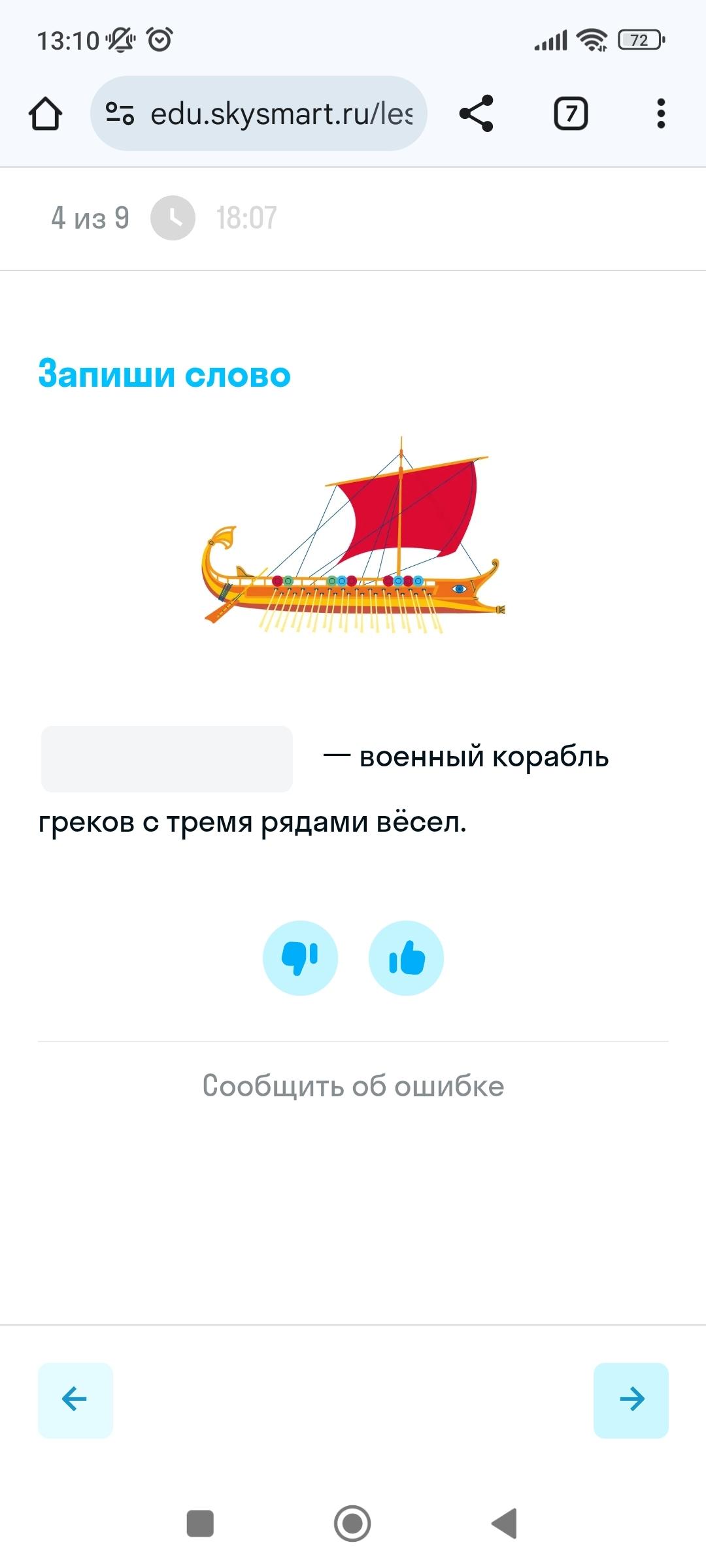The width and height of the screenshot is (706, 1568).
Task: Go to the next question
Action: [x=631, y=1399]
